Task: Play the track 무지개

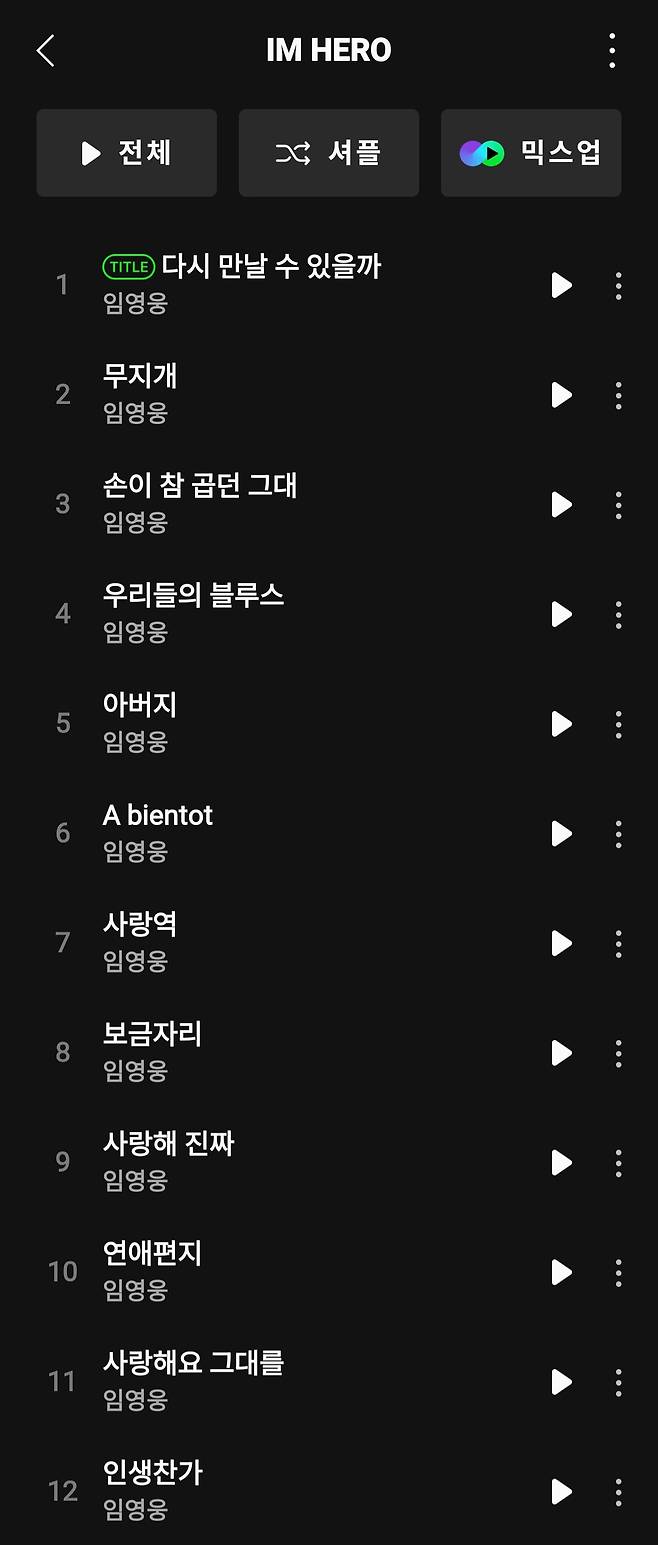Action: [562, 395]
